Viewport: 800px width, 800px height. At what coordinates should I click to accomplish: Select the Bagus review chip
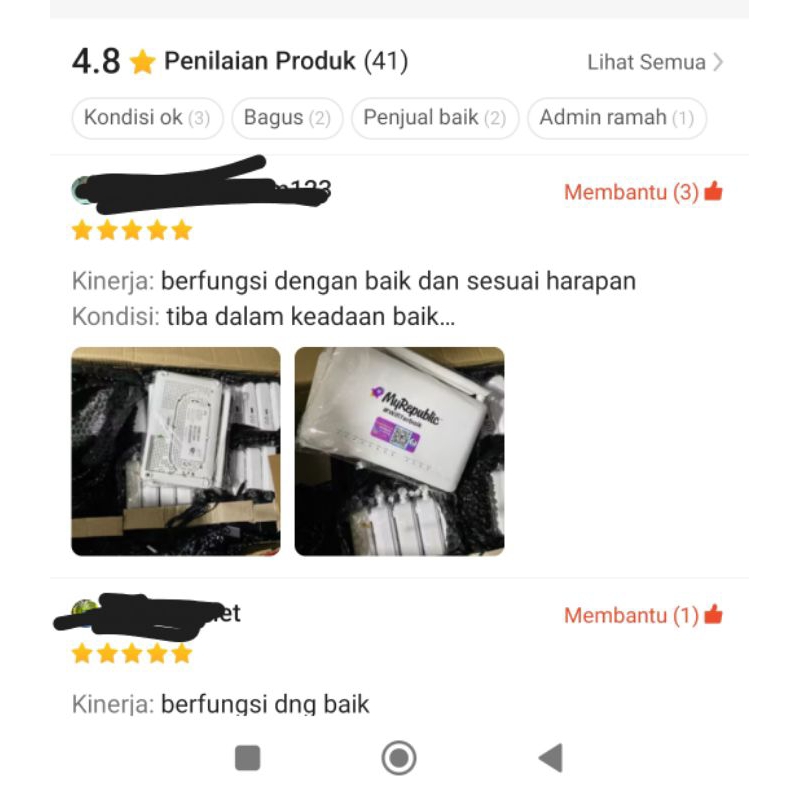click(287, 118)
